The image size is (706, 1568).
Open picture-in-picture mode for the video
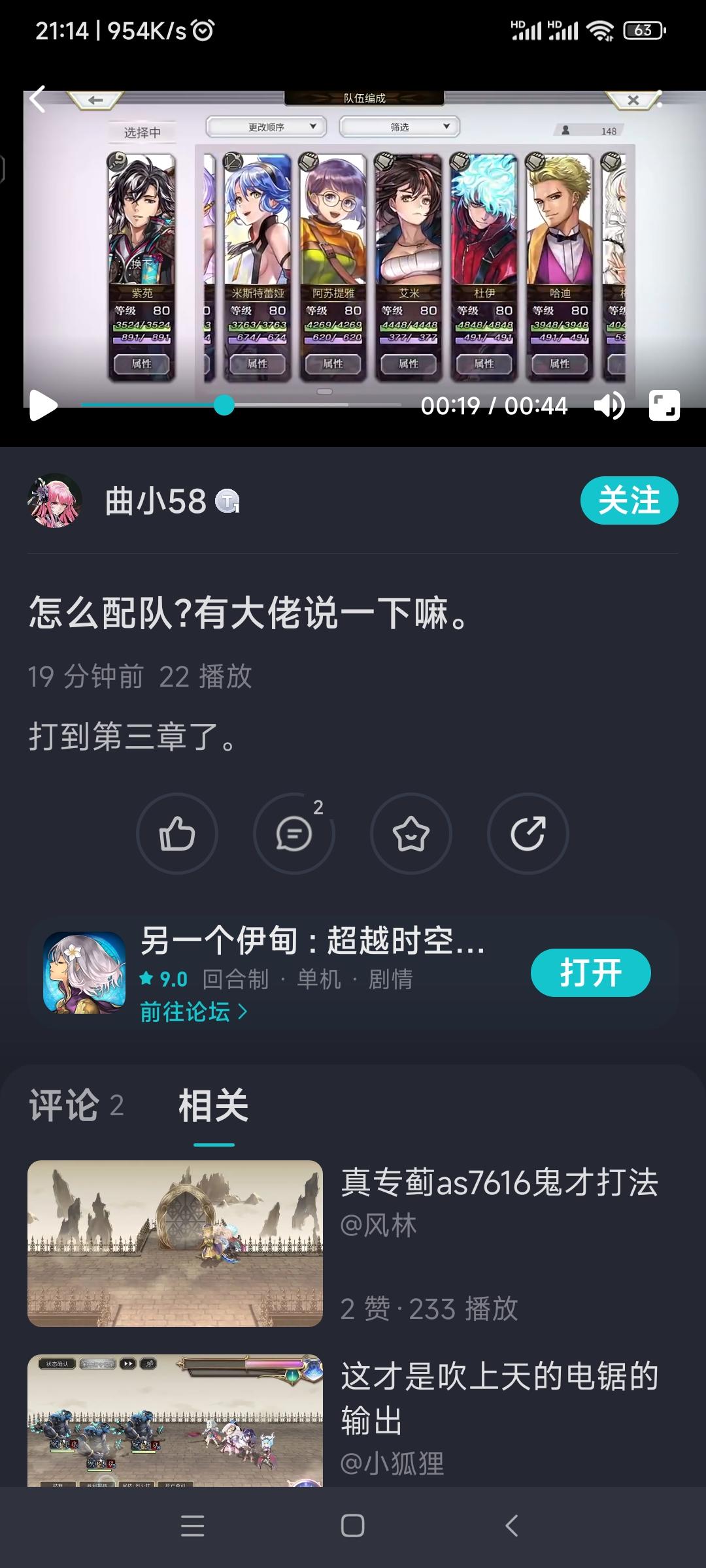[x=665, y=405]
